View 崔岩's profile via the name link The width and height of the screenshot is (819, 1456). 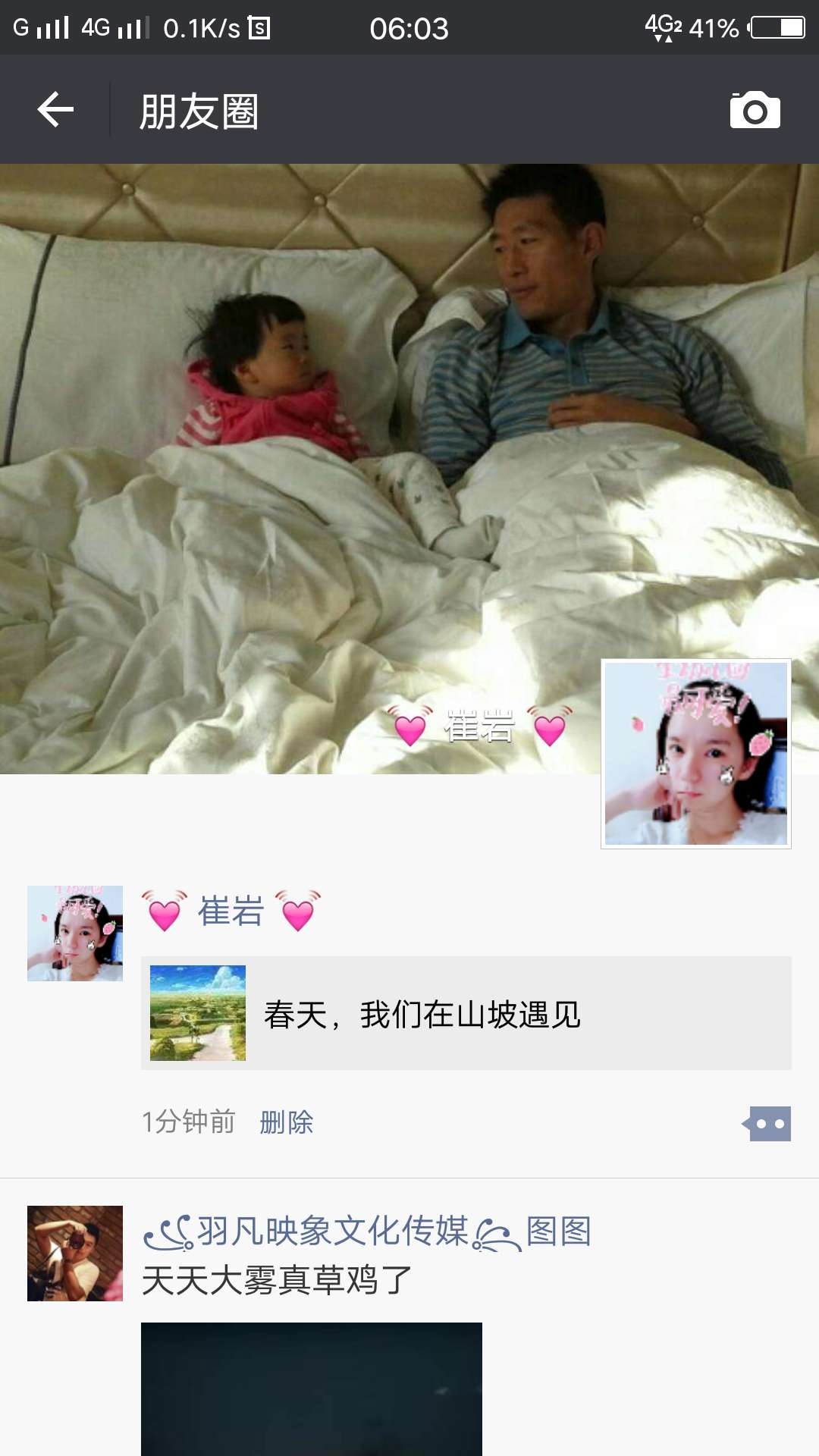(x=231, y=911)
